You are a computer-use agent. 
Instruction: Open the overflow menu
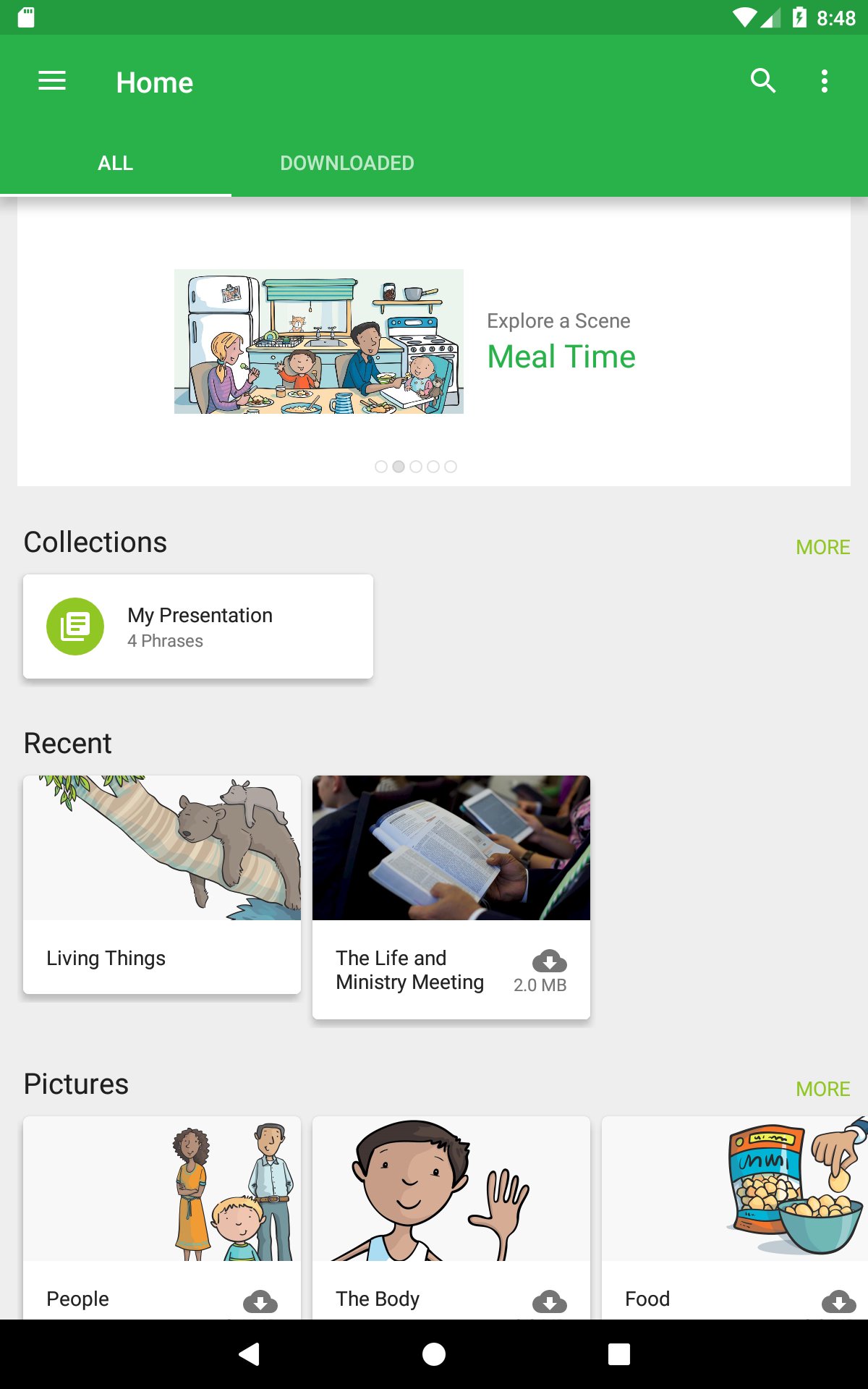[825, 81]
